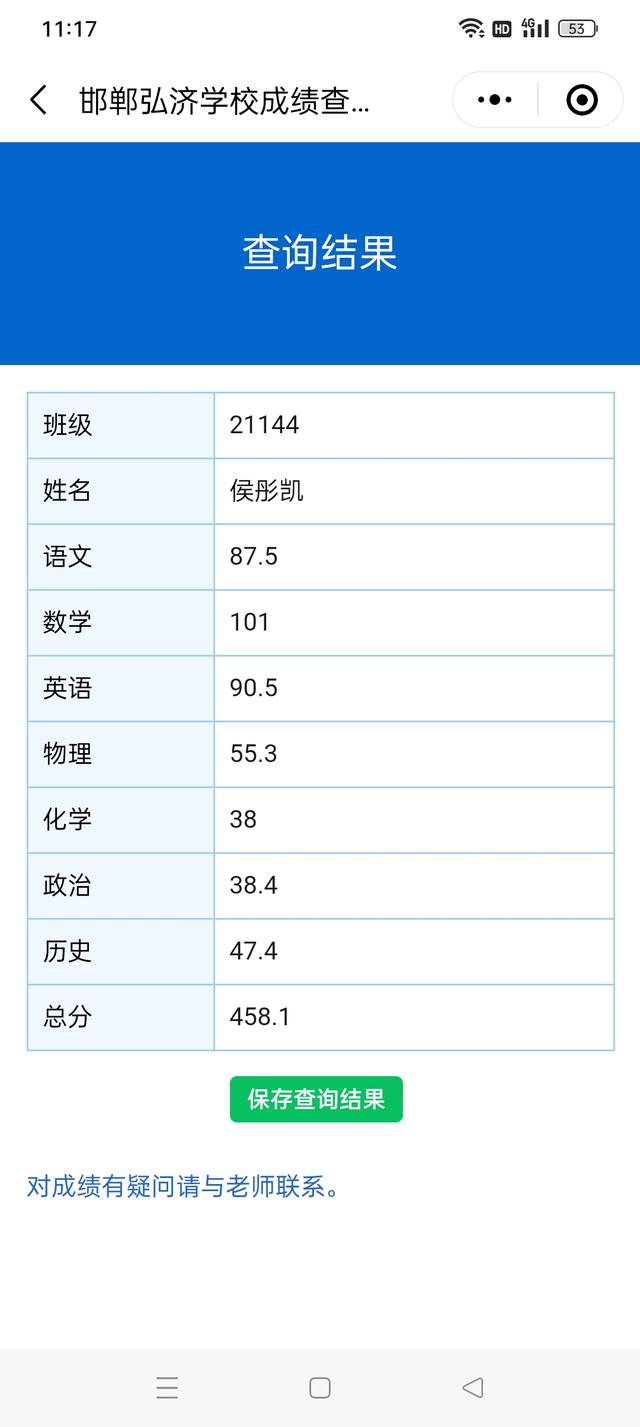640x1427 pixels.
Task: Go to the system home screen
Action: 320,1387
